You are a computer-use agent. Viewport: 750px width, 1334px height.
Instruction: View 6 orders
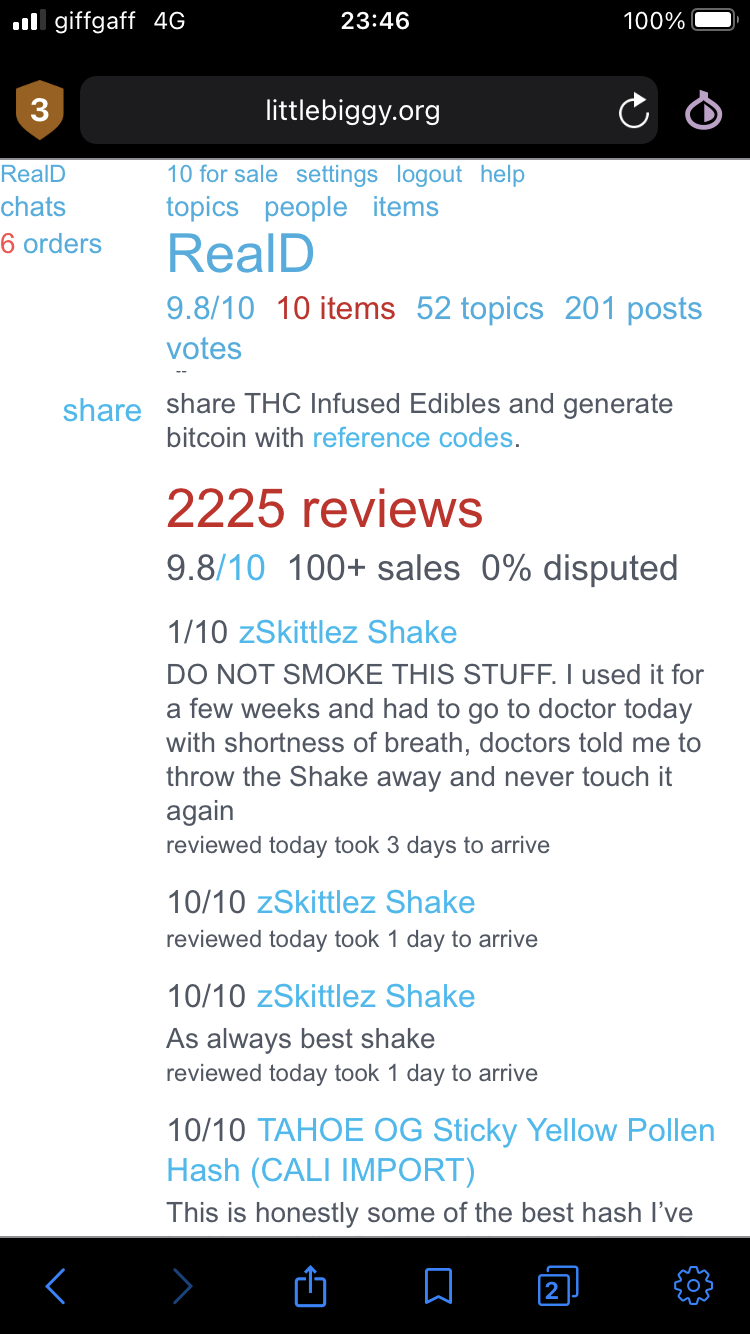point(51,244)
